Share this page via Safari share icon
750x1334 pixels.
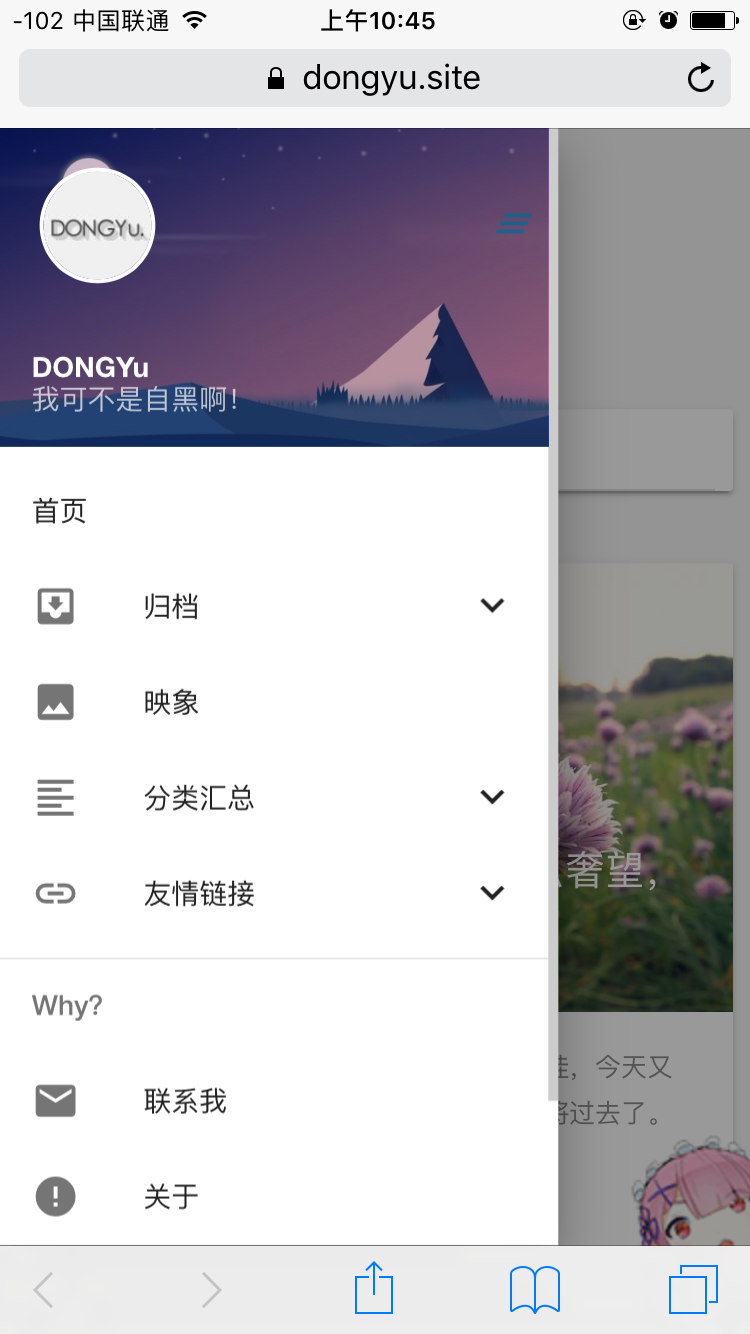tap(374, 1289)
